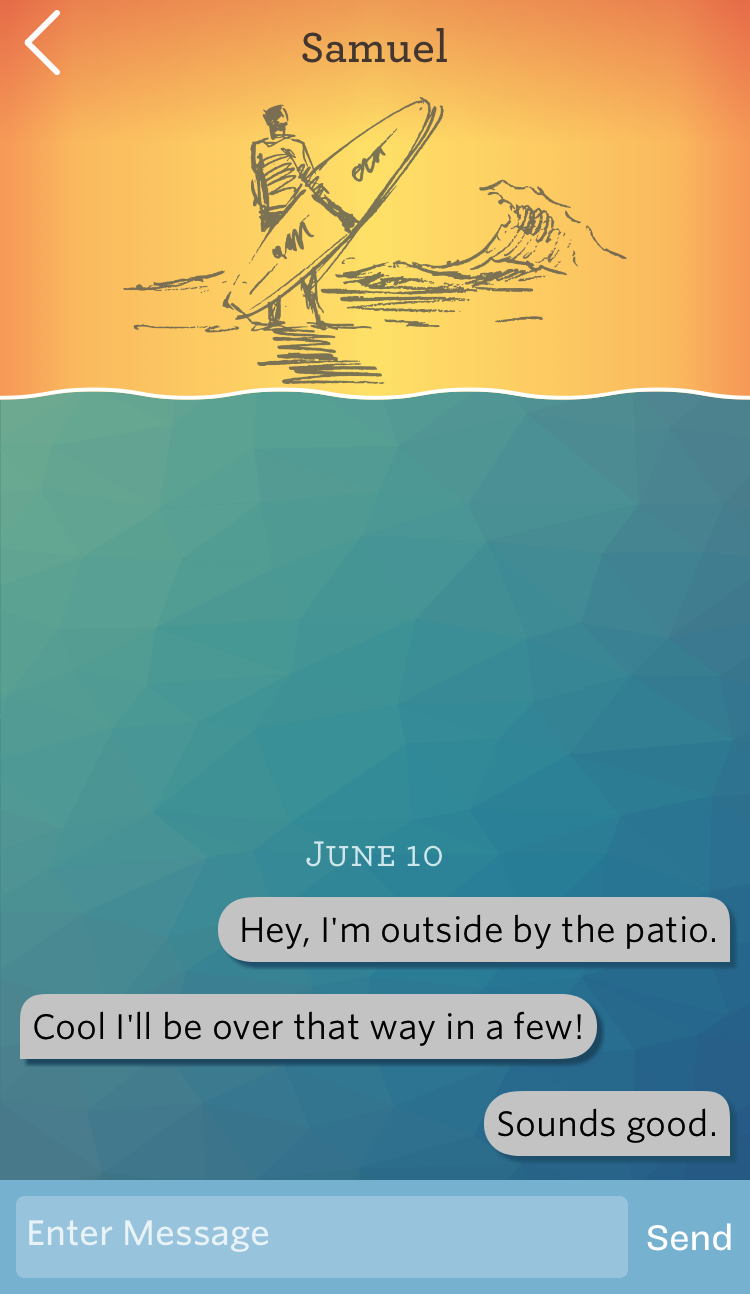The width and height of the screenshot is (750, 1294).
Task: Go back from Samuel's chat
Action: pyautogui.click(x=43, y=44)
